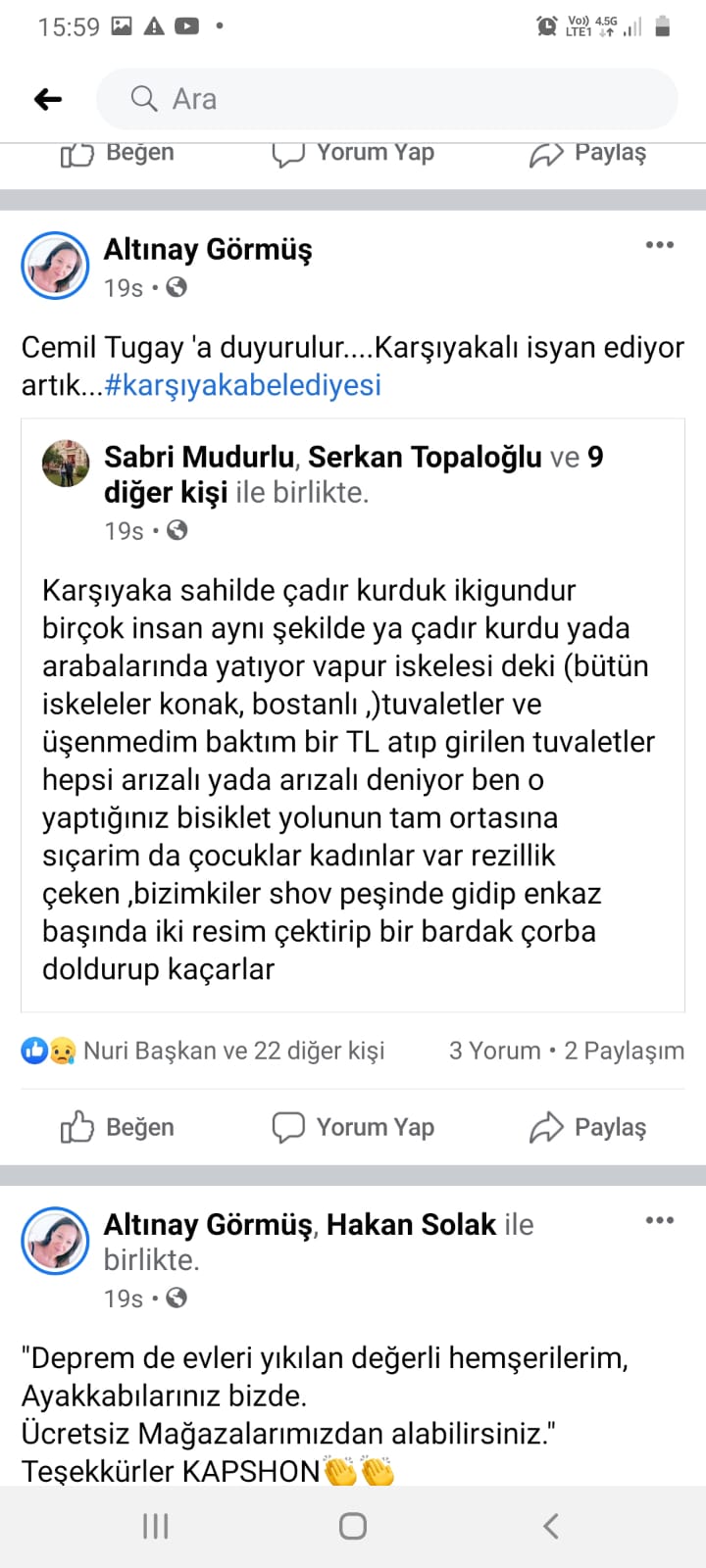
Task: Go back using the arrow
Action: [x=48, y=99]
